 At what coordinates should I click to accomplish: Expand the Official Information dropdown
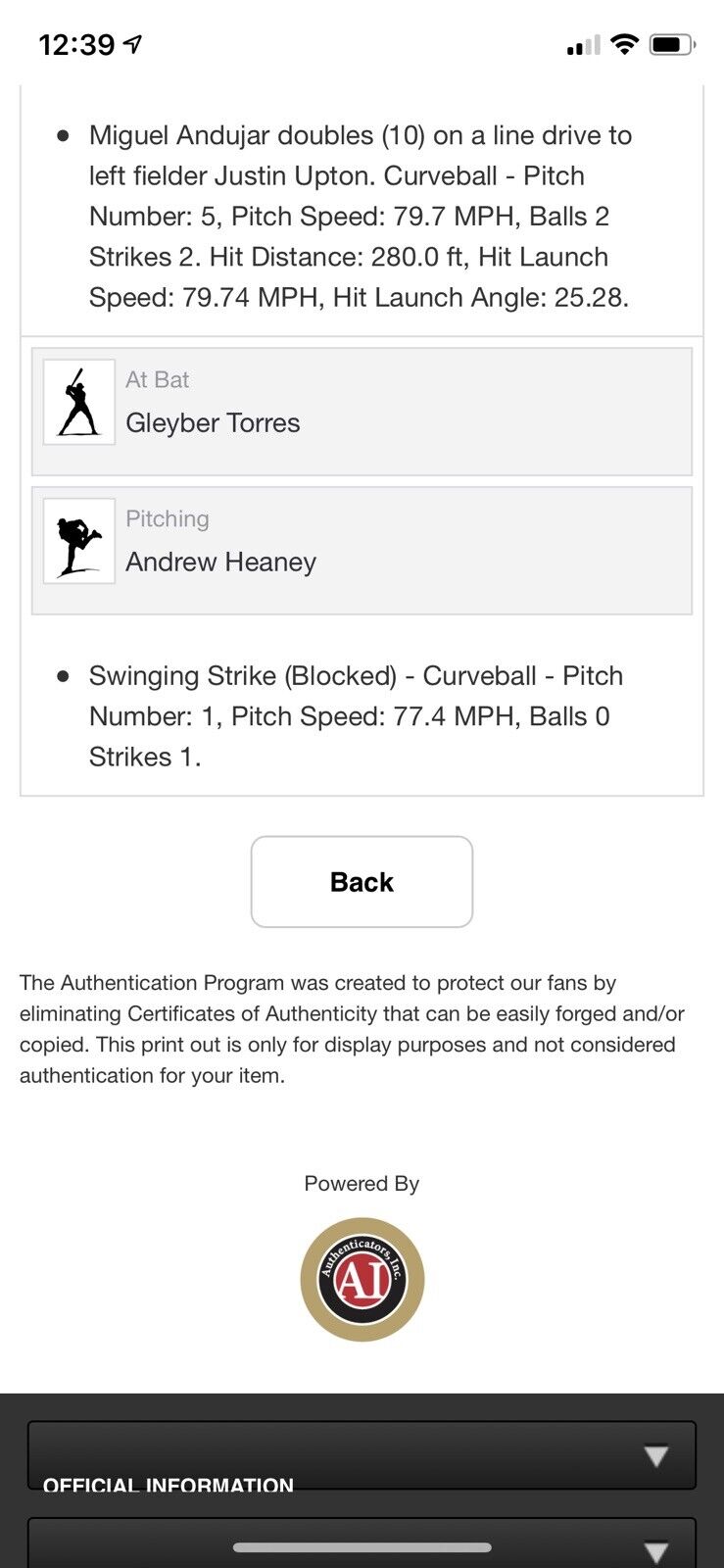362,1455
